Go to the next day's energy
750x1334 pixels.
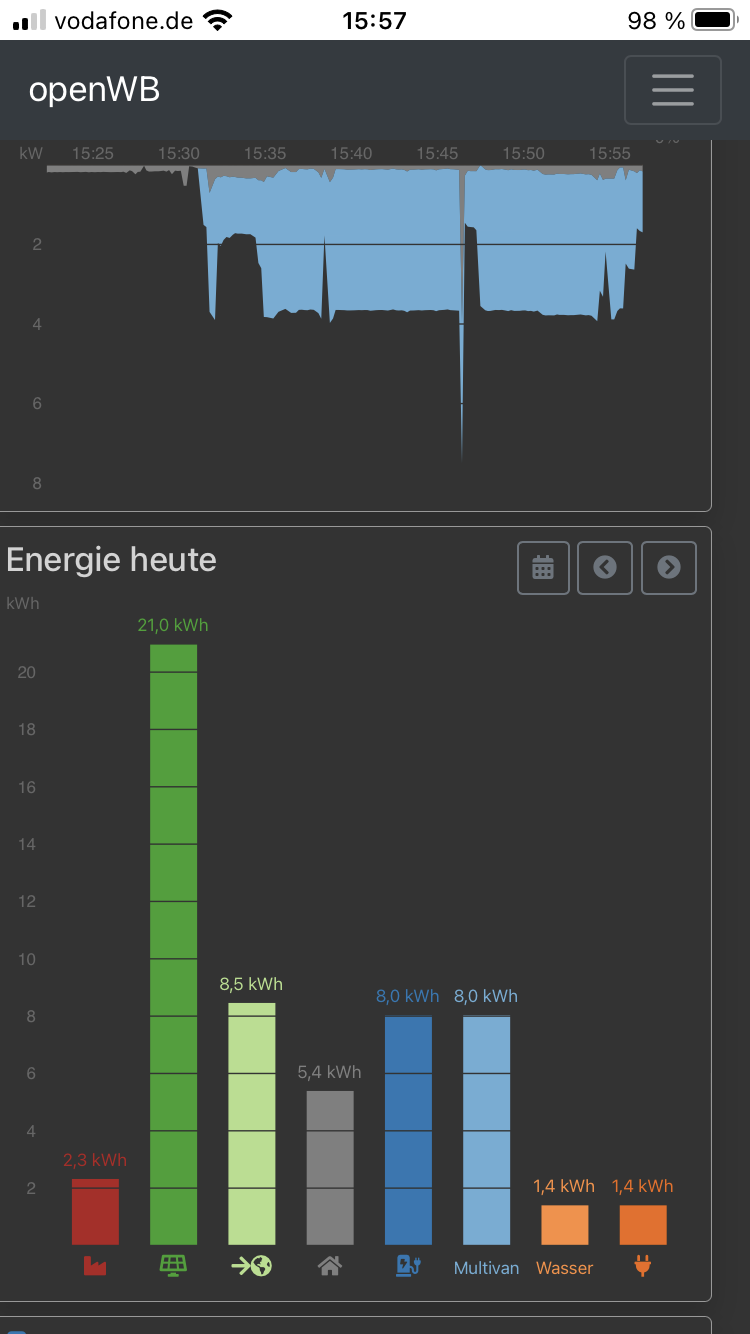tap(668, 568)
